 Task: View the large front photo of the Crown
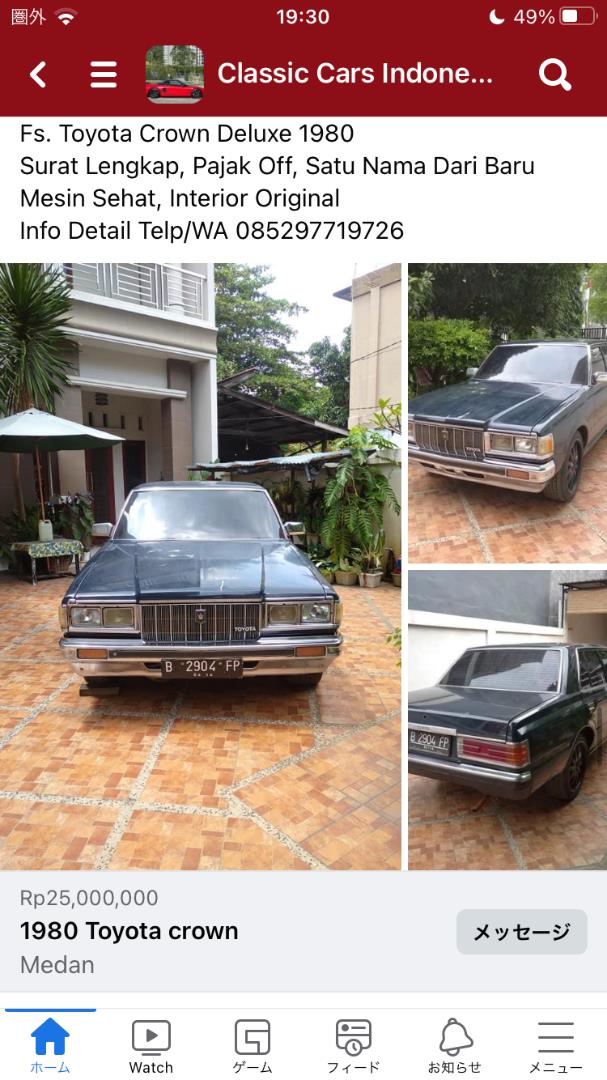tap(200, 565)
